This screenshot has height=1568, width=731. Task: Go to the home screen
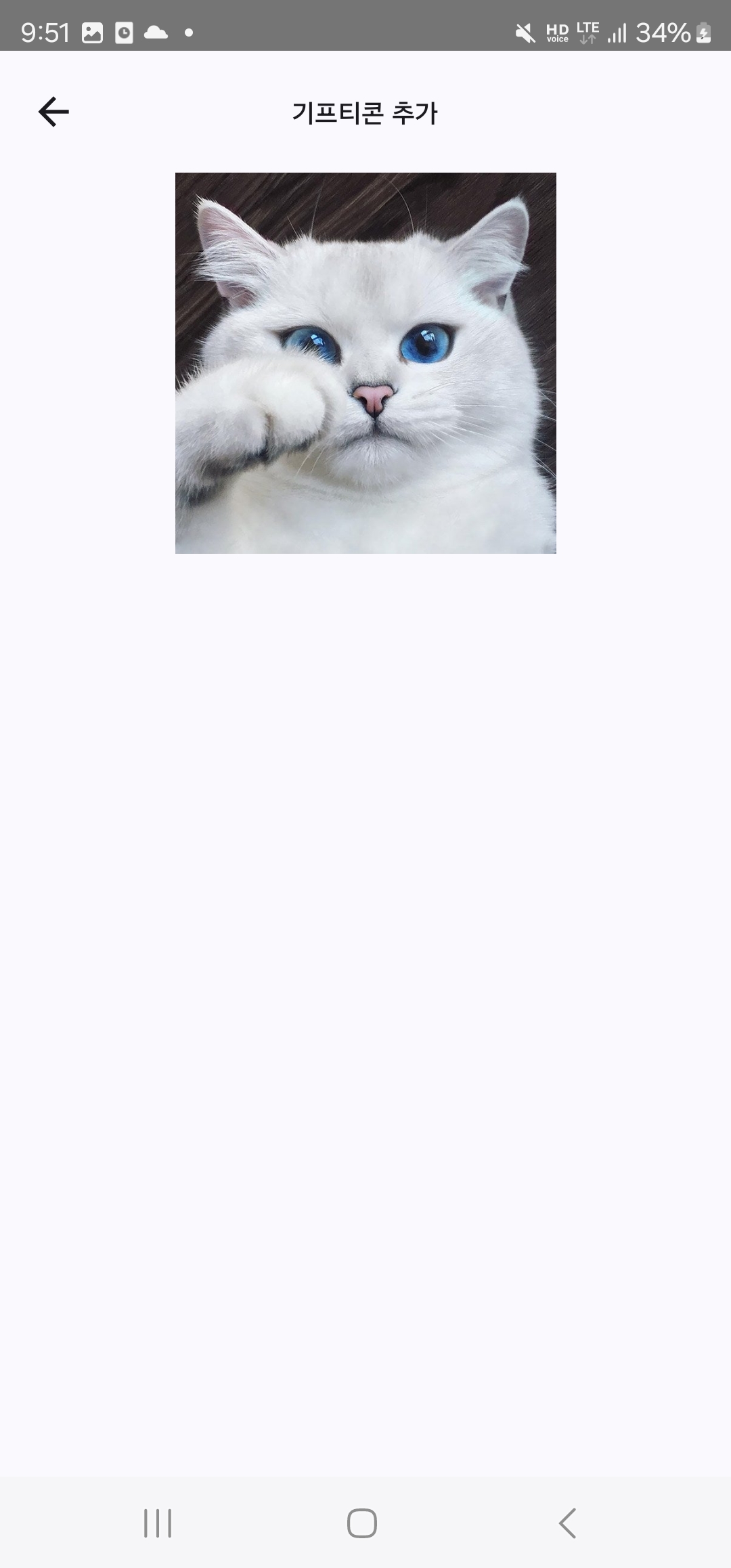click(362, 1523)
